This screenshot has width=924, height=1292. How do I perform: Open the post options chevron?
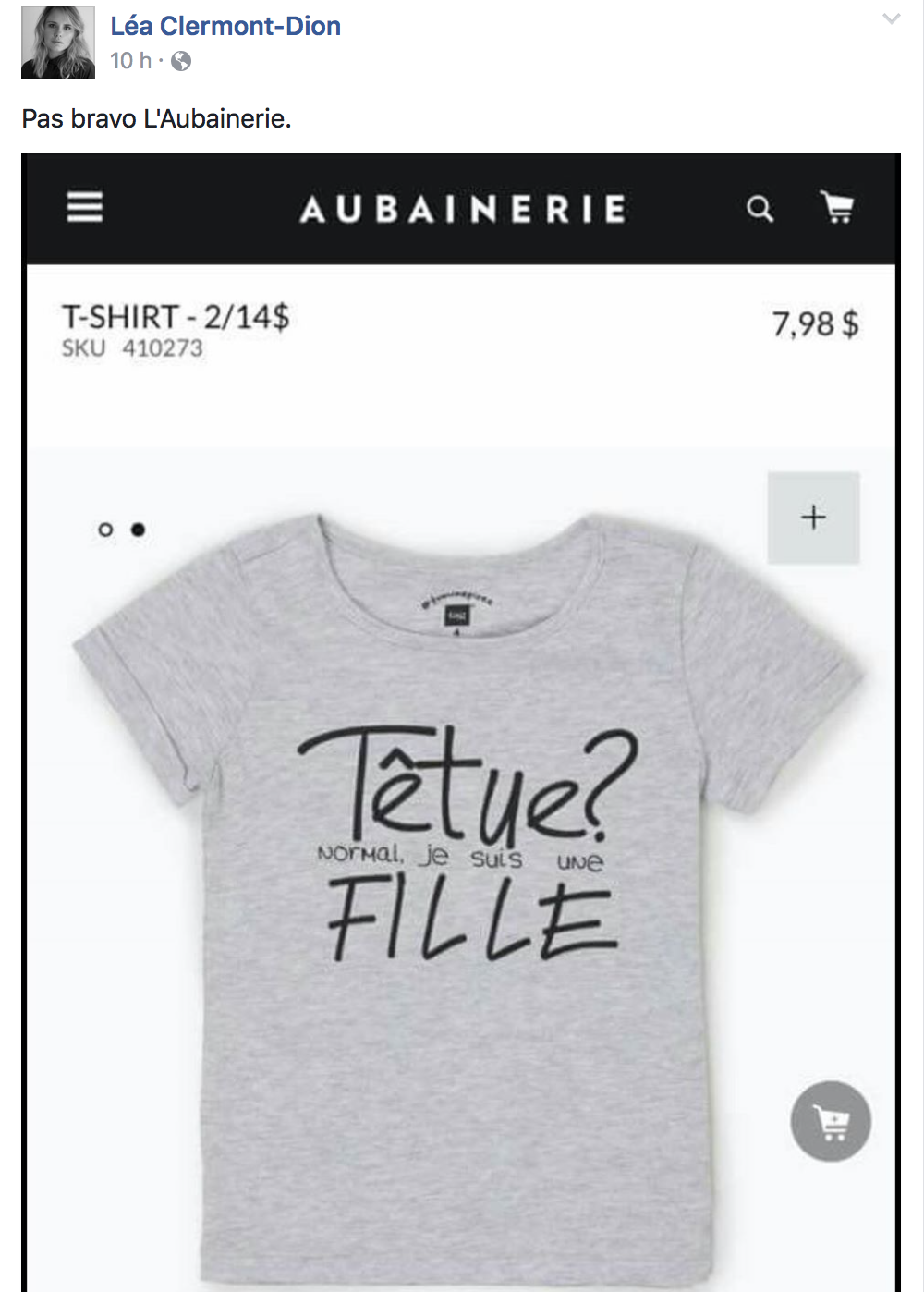pyautogui.click(x=890, y=17)
